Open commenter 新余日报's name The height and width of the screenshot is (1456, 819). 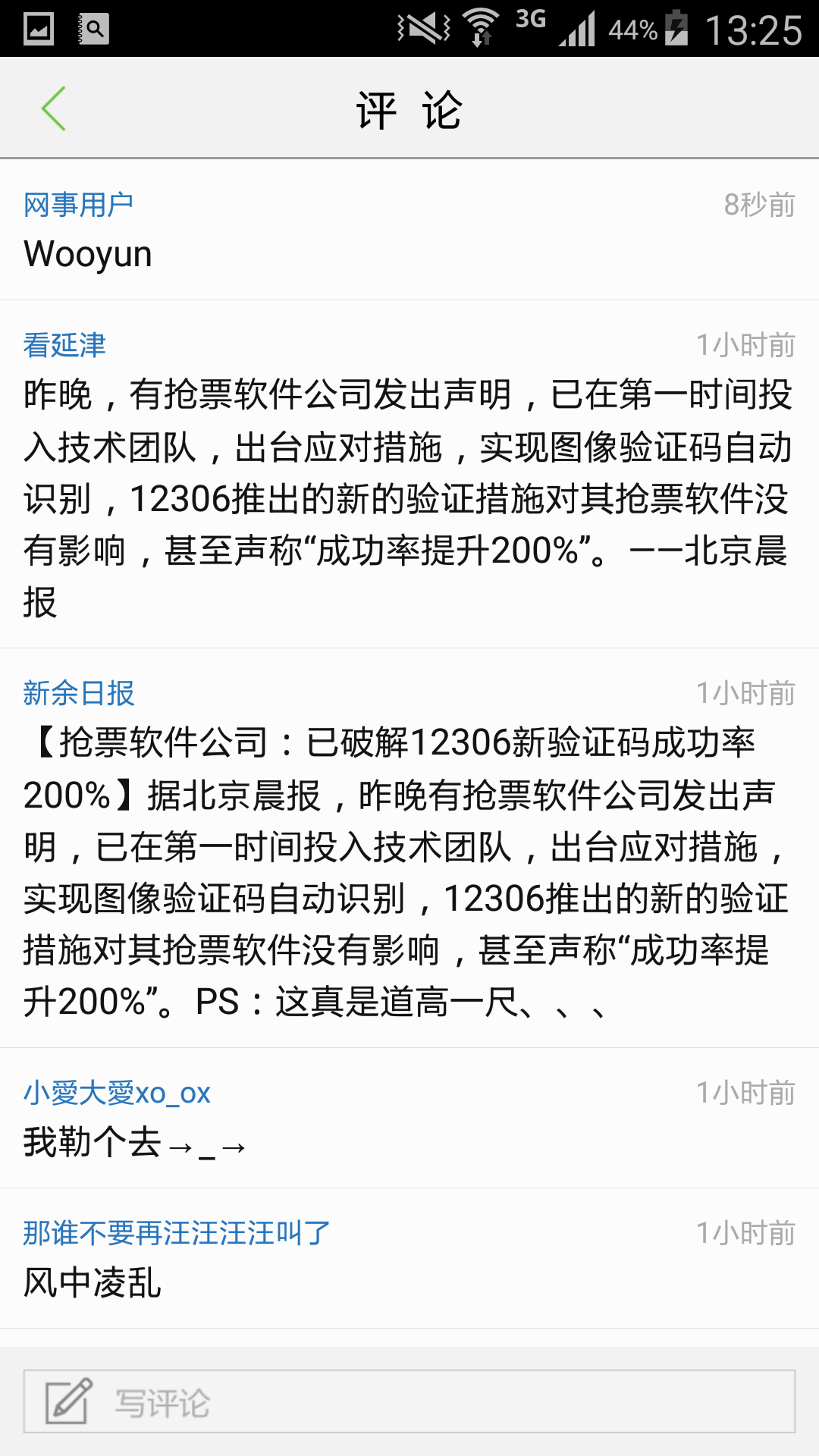[79, 693]
